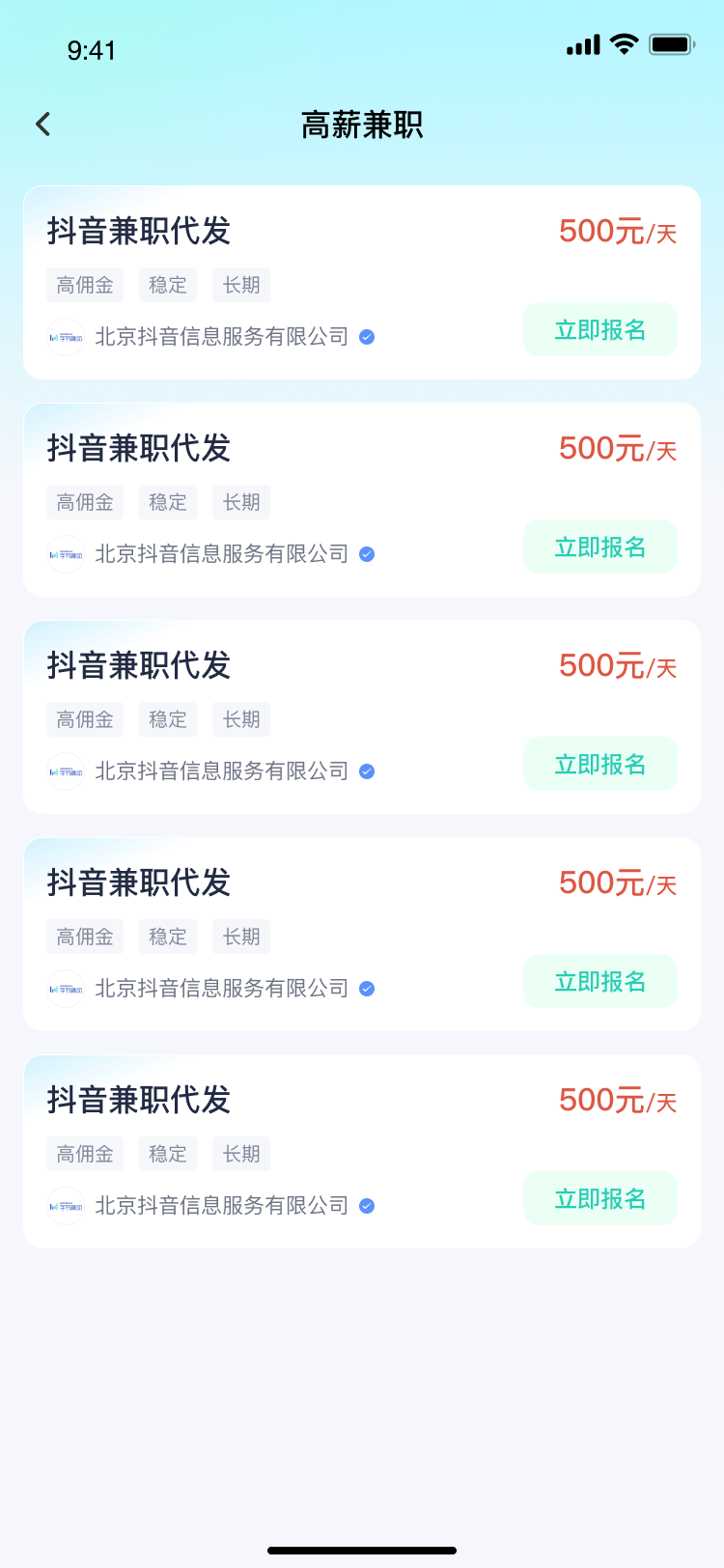The width and height of the screenshot is (724, 1568).
Task: Tap the company logo on the last job card
Action: click(66, 1206)
